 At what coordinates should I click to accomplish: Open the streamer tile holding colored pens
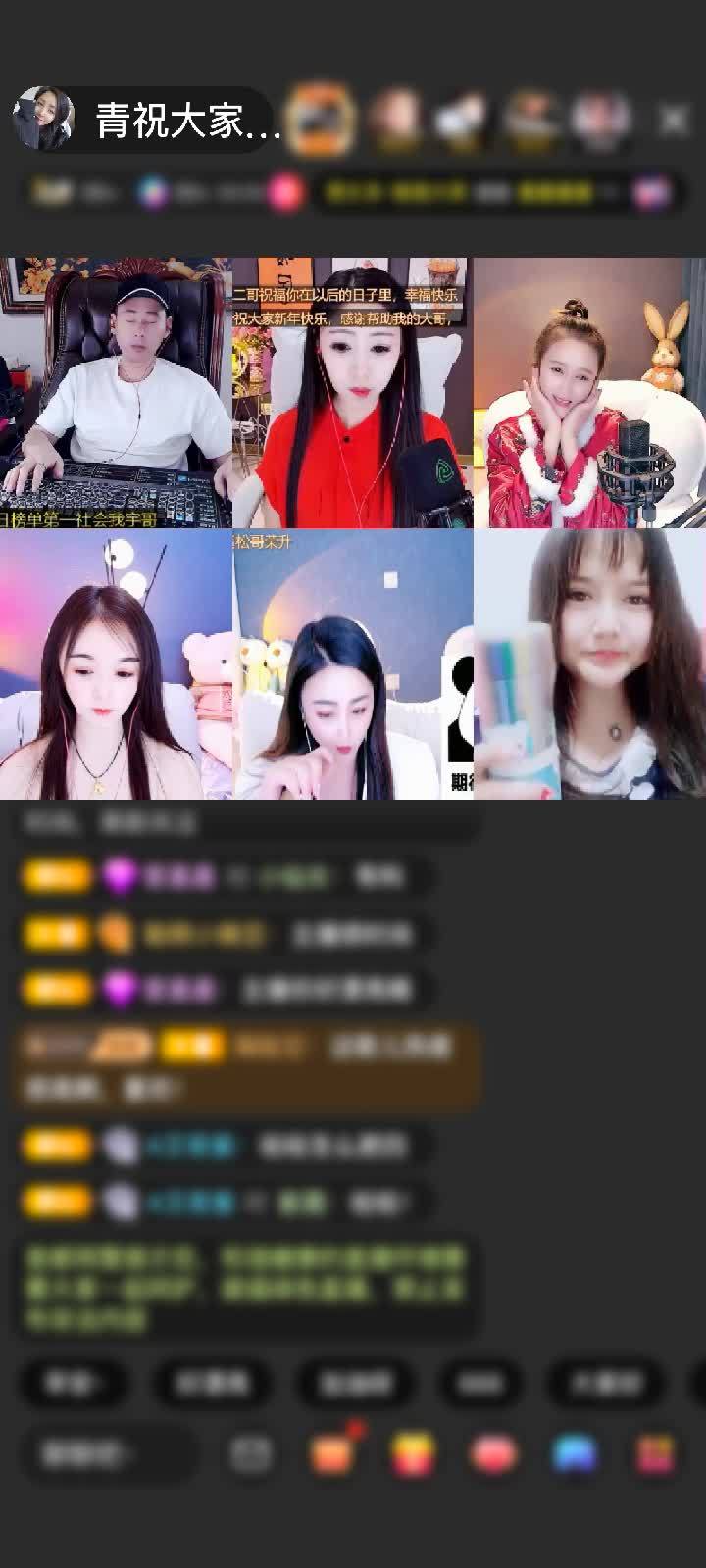[x=589, y=664]
